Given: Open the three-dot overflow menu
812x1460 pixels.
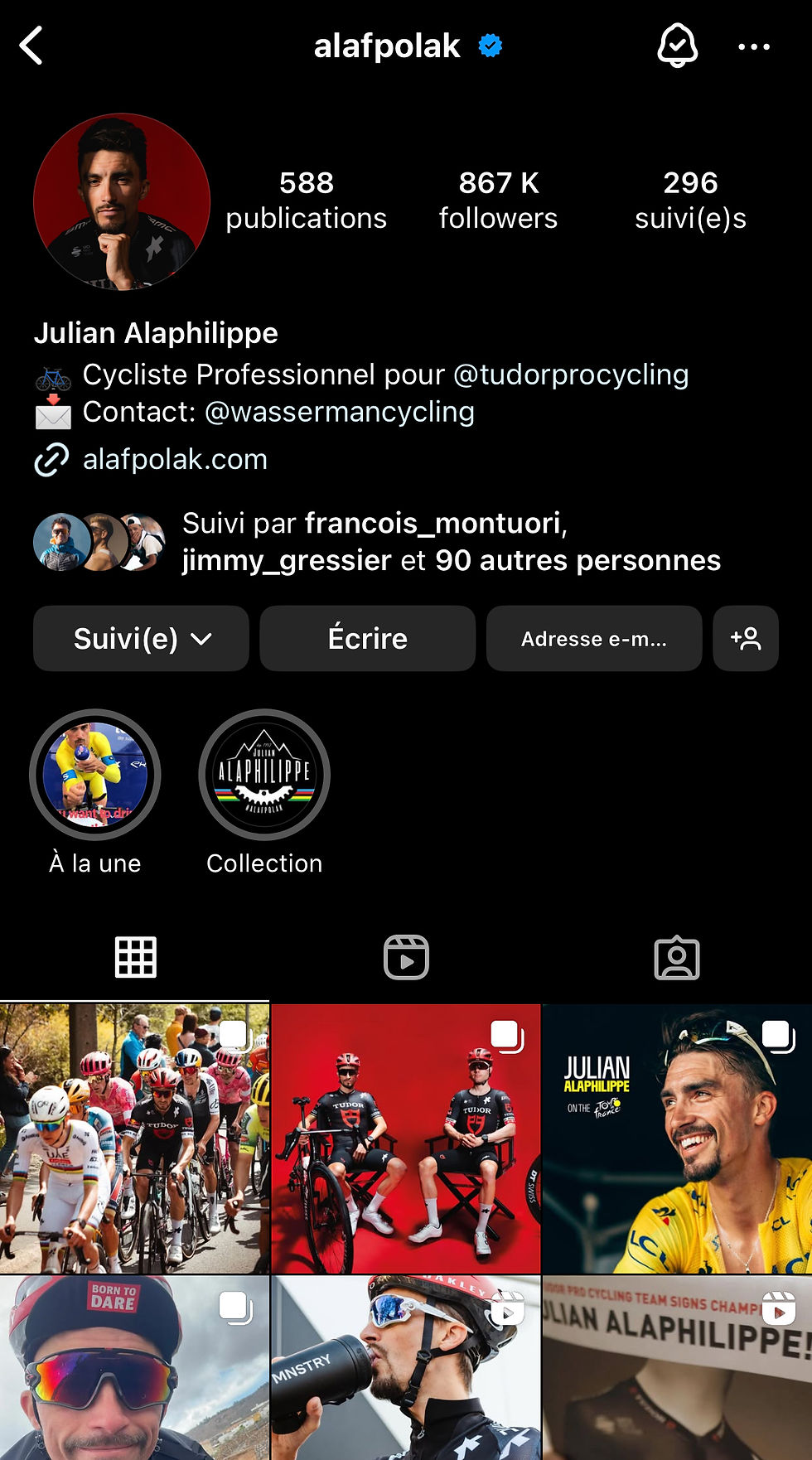Looking at the screenshot, I should pyautogui.click(x=753, y=47).
